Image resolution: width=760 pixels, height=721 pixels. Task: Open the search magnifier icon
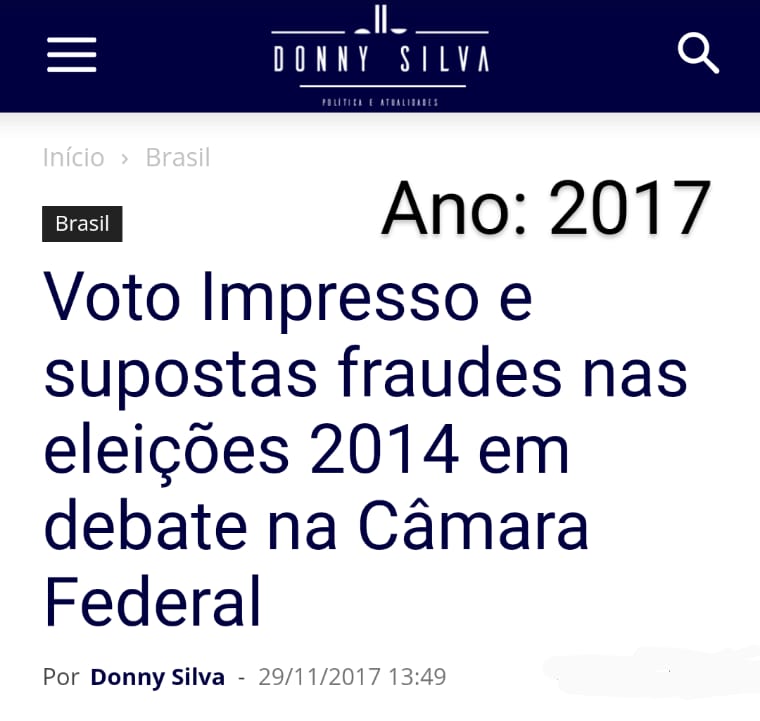pyautogui.click(x=698, y=53)
